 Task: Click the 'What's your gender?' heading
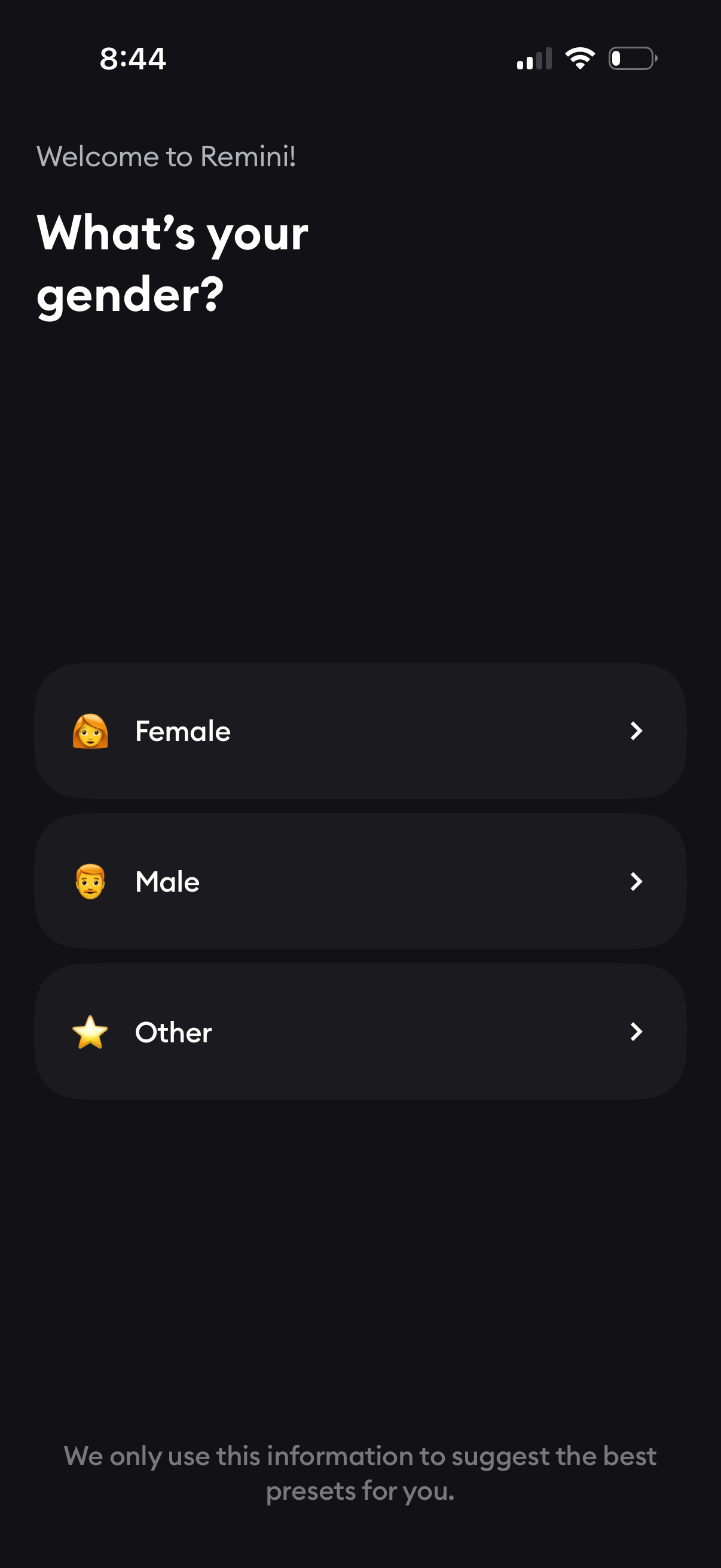click(172, 262)
